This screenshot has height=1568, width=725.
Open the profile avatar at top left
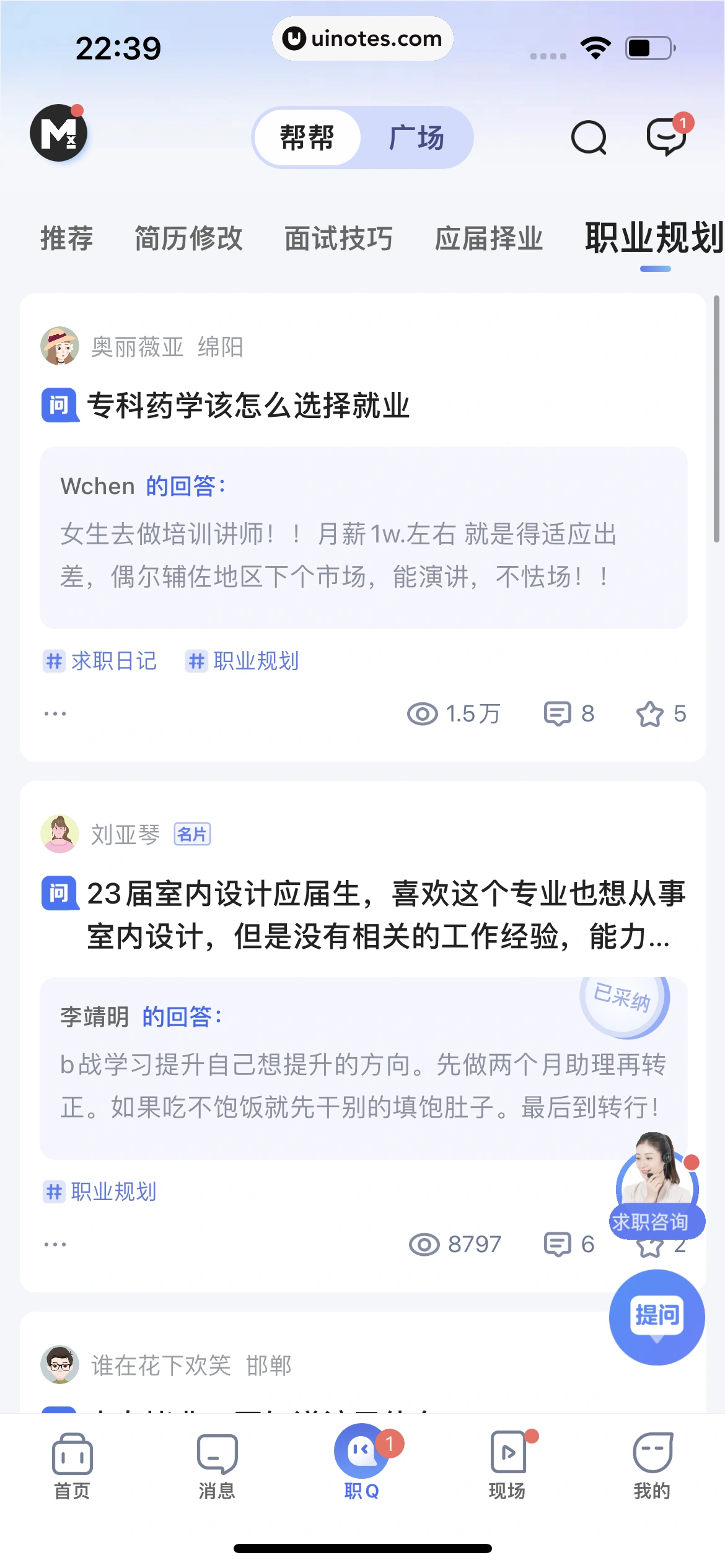pos(59,133)
